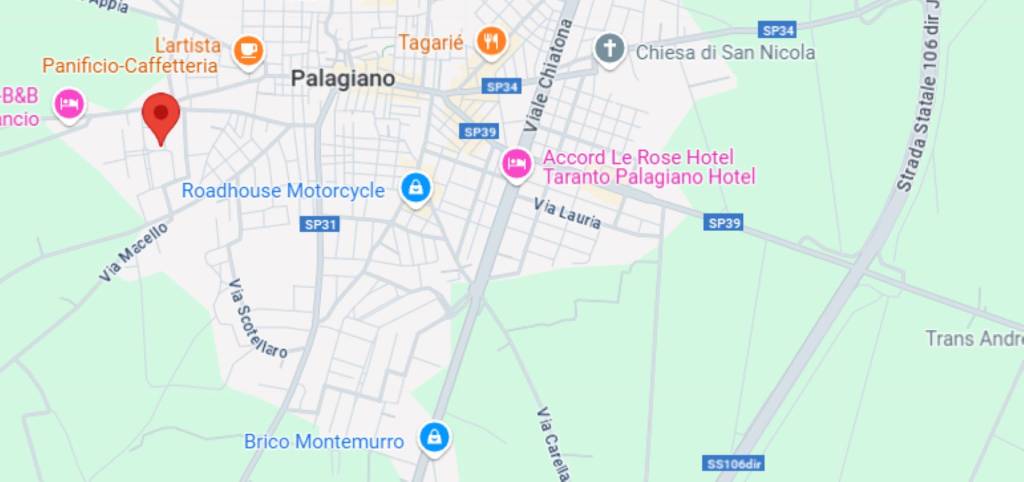Open Chiesa di San Nicola church marker
The image size is (1024, 482).
pyautogui.click(x=609, y=49)
